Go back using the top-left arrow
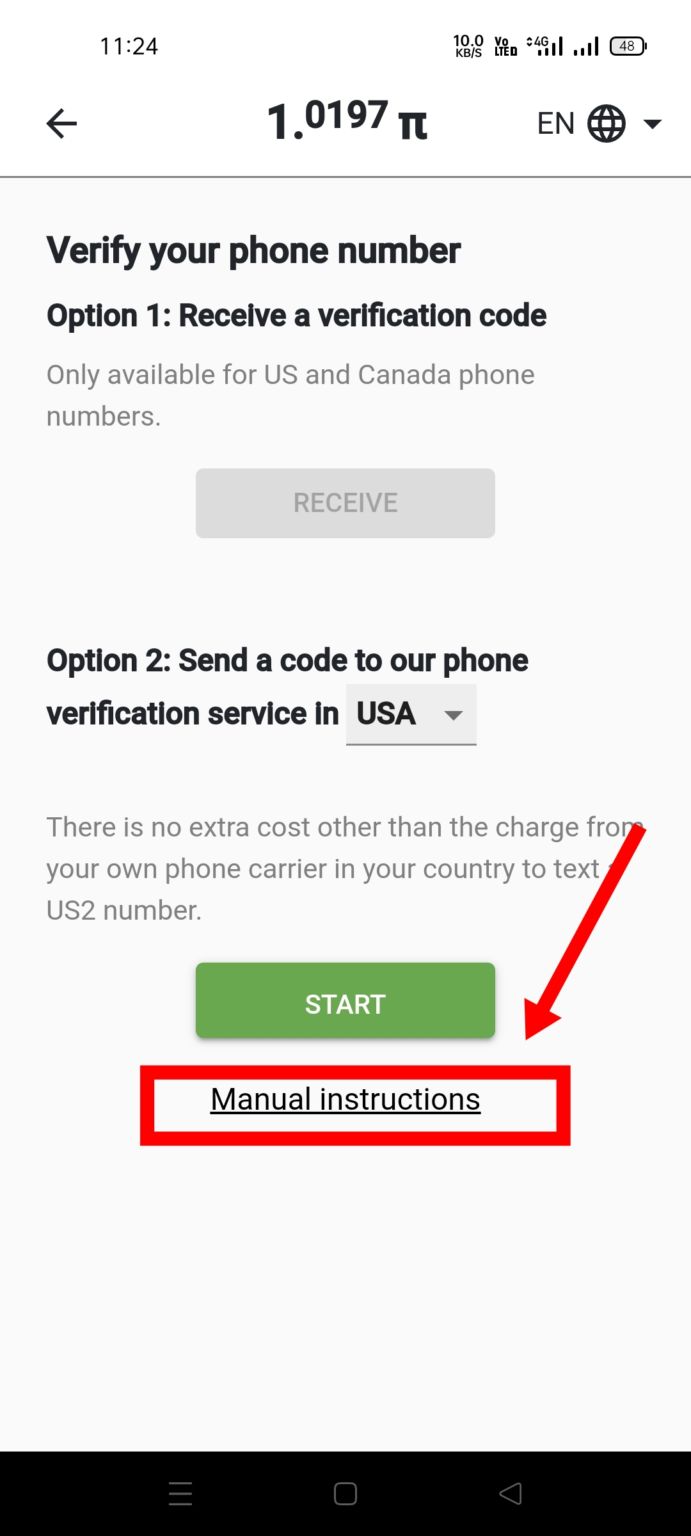 [x=62, y=123]
